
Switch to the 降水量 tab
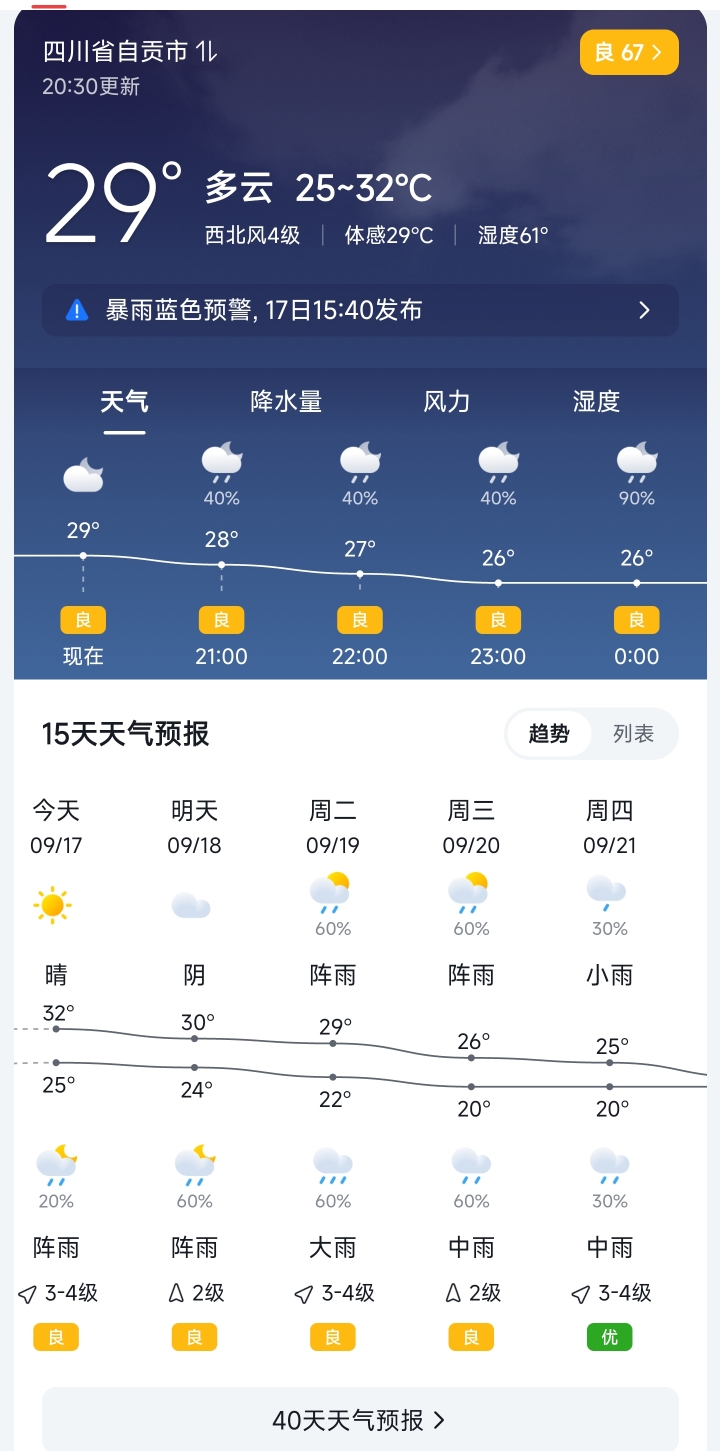coord(286,402)
